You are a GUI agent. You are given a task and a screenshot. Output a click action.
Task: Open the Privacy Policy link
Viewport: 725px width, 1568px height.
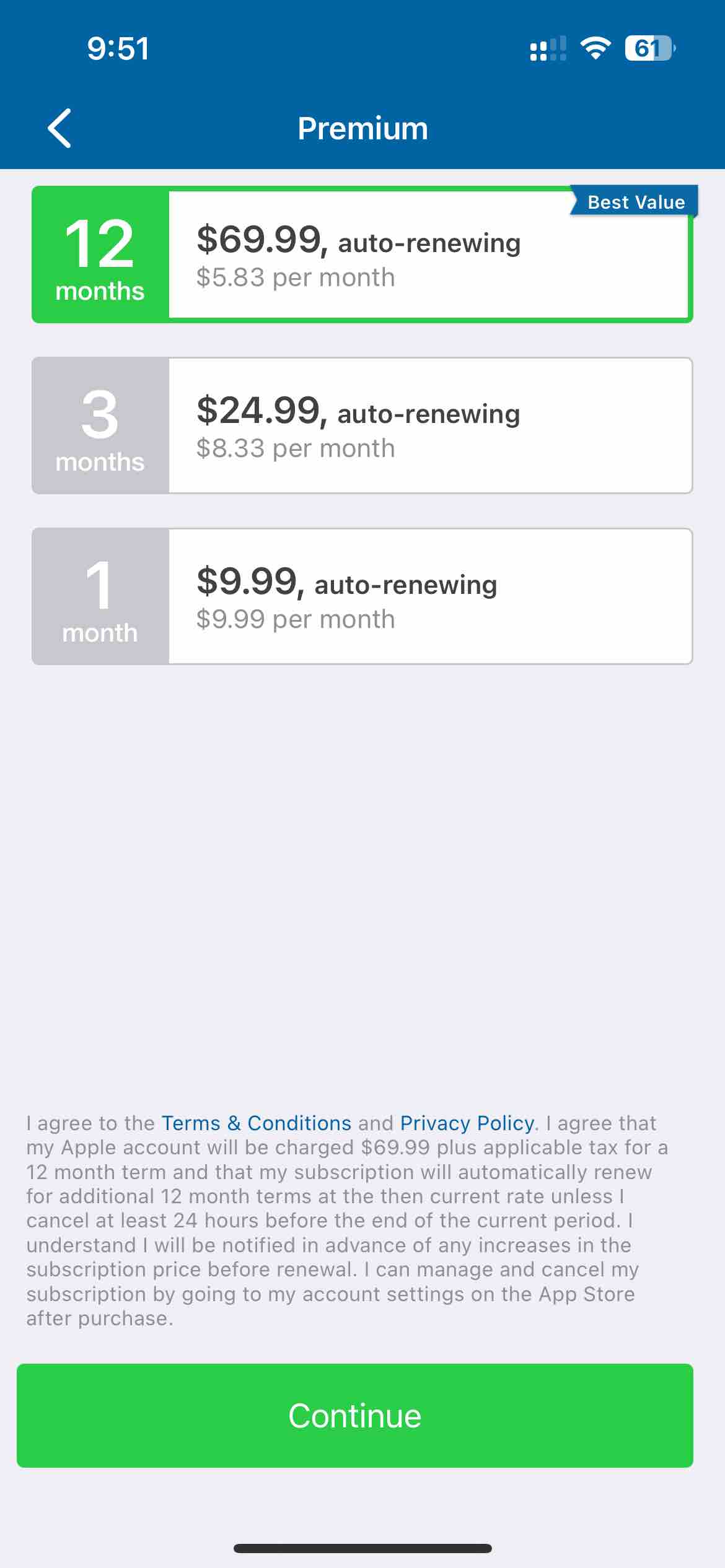tap(466, 1123)
